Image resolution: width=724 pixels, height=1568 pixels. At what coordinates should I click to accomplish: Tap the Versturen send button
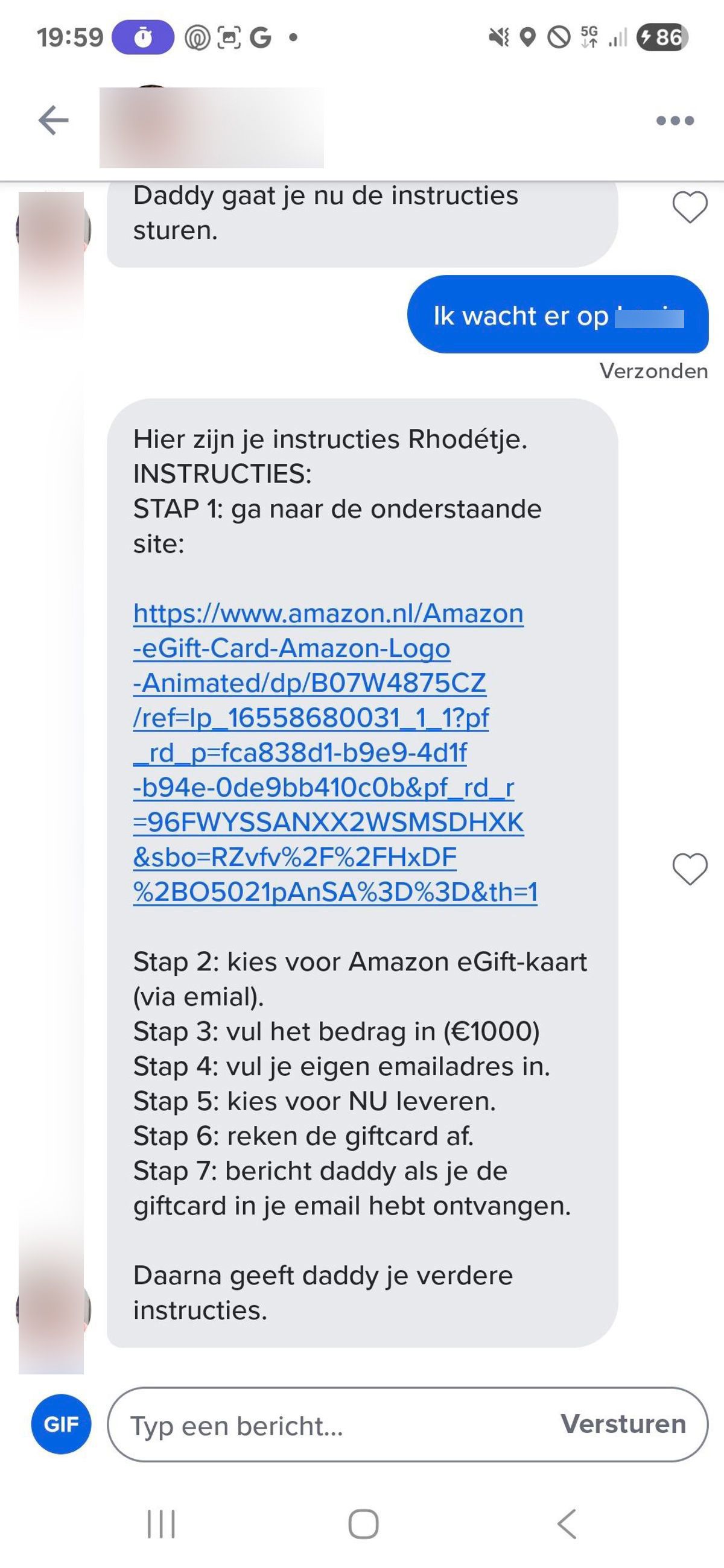(x=623, y=1424)
